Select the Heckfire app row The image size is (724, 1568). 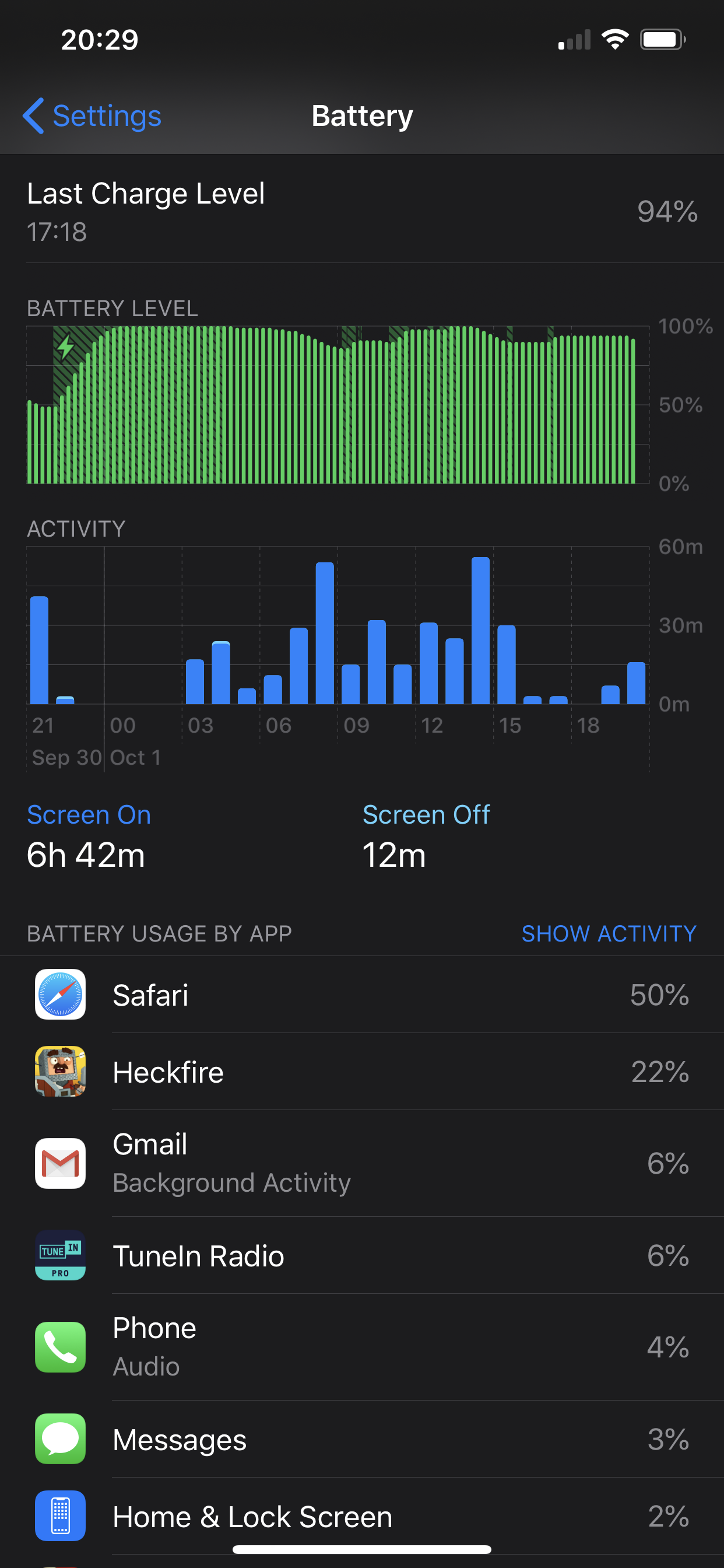tap(362, 1072)
